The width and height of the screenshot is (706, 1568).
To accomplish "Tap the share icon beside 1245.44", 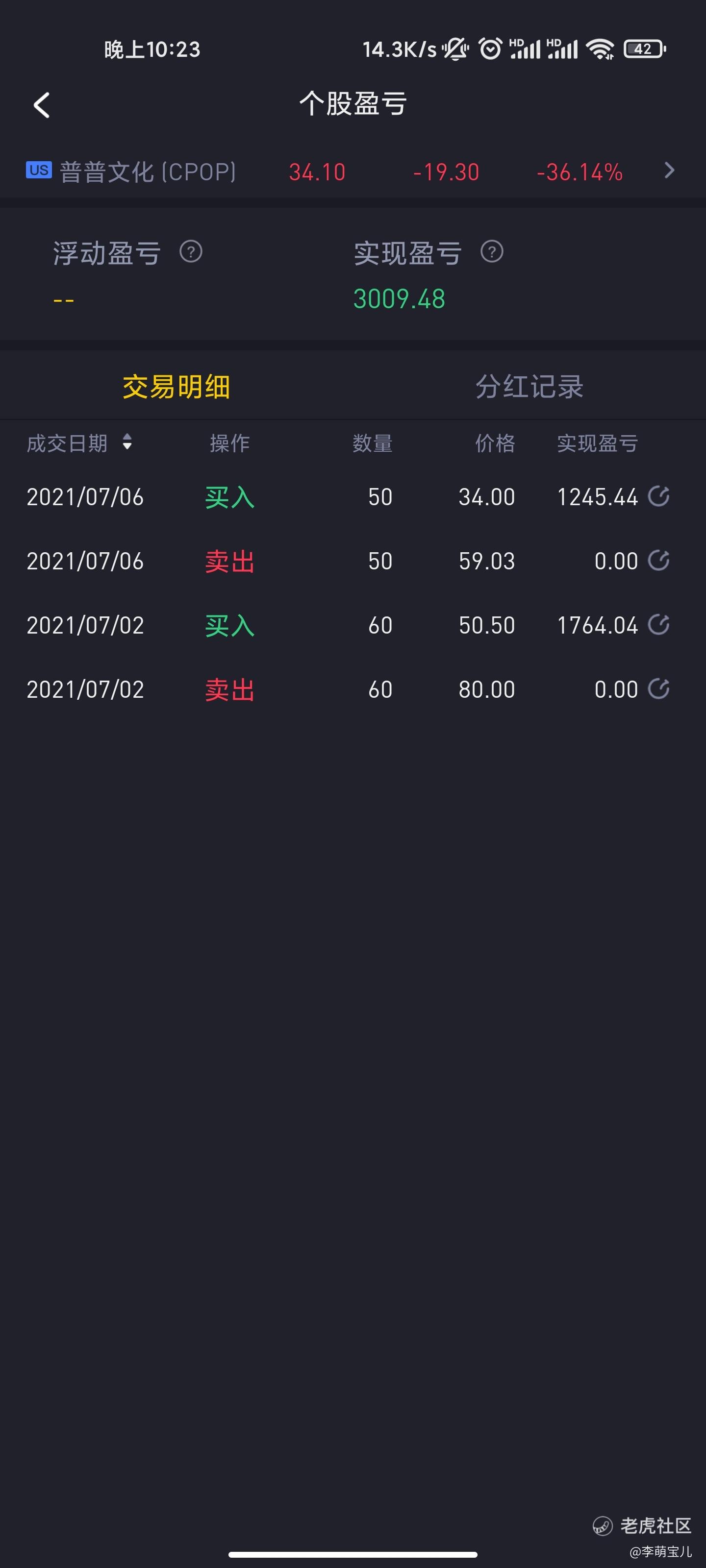I will point(658,496).
